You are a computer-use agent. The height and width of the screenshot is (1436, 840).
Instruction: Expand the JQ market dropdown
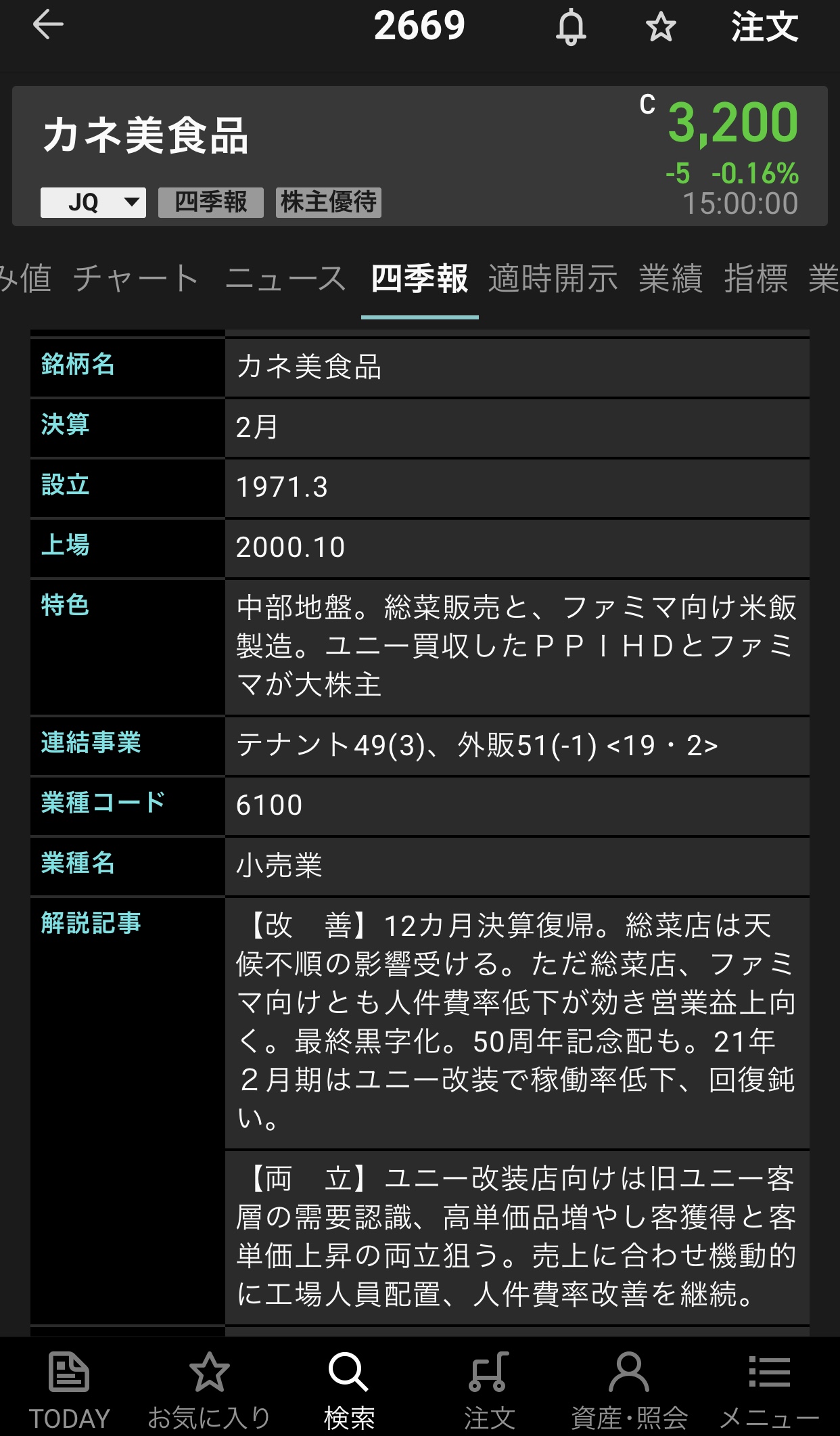coord(93,202)
